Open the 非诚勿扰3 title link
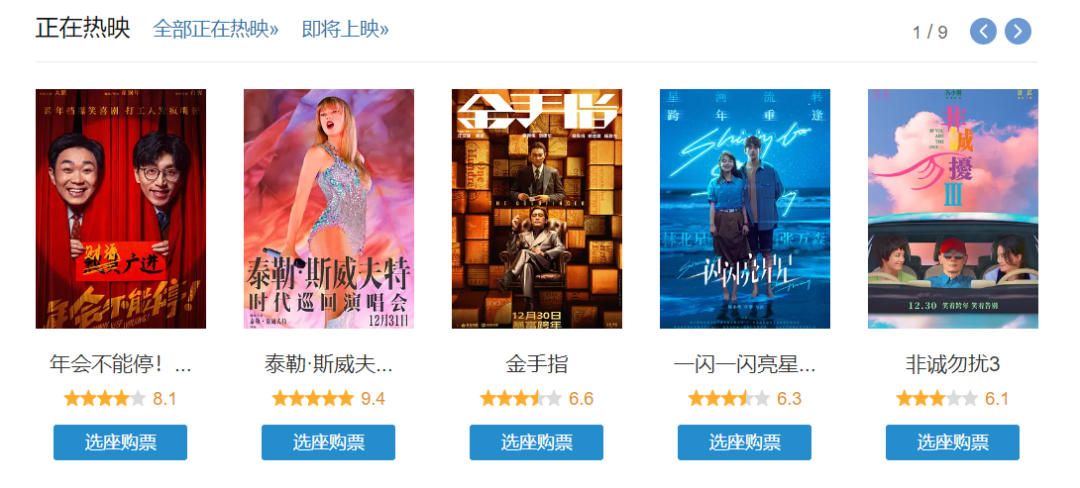The image size is (1080, 488). (953, 364)
